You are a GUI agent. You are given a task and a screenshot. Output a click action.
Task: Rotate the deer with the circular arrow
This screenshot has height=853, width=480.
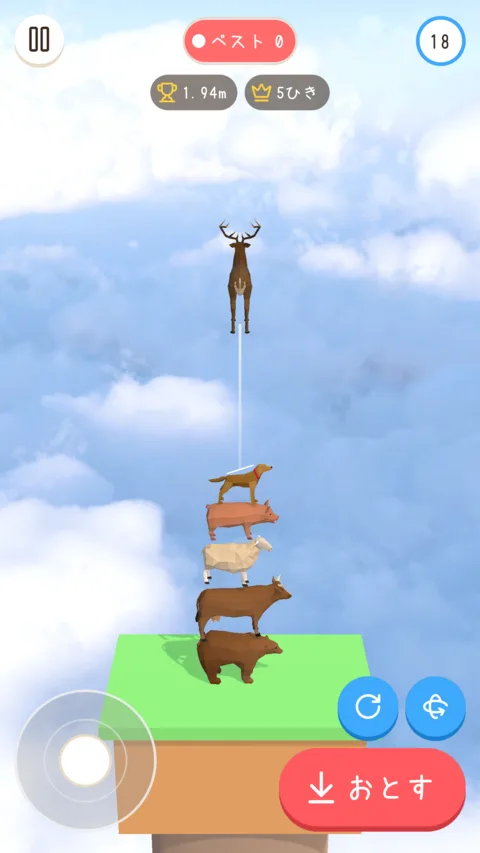(x=368, y=707)
